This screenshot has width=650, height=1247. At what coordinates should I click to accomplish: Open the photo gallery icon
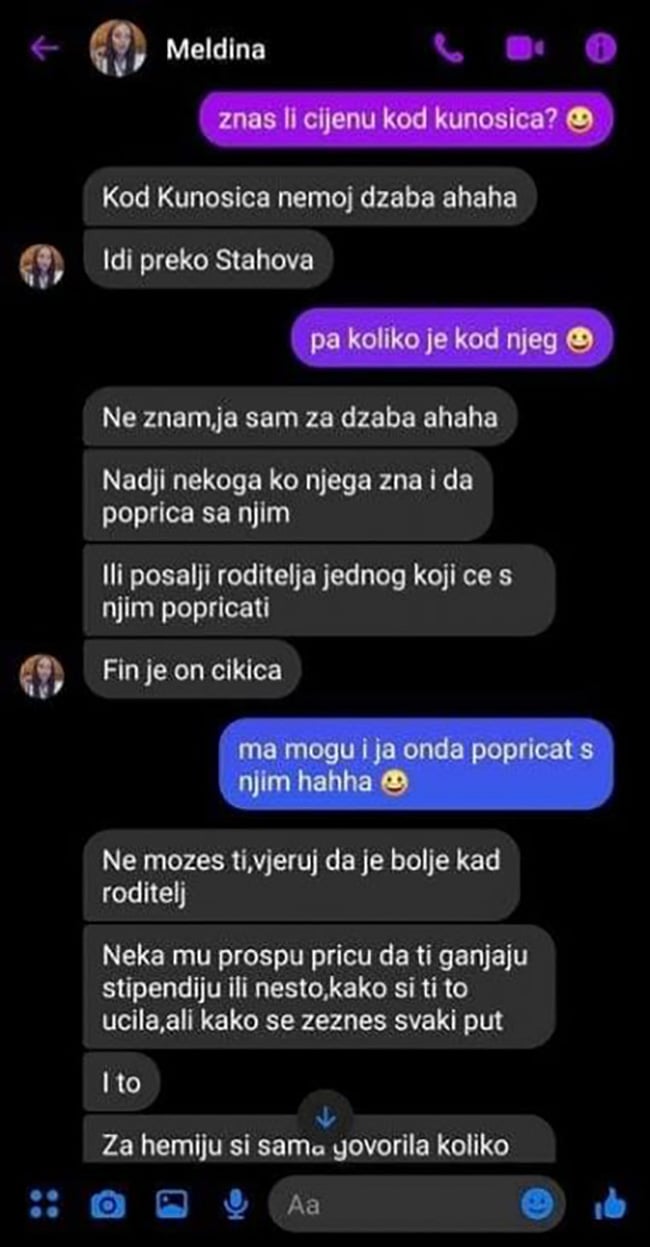172,1204
